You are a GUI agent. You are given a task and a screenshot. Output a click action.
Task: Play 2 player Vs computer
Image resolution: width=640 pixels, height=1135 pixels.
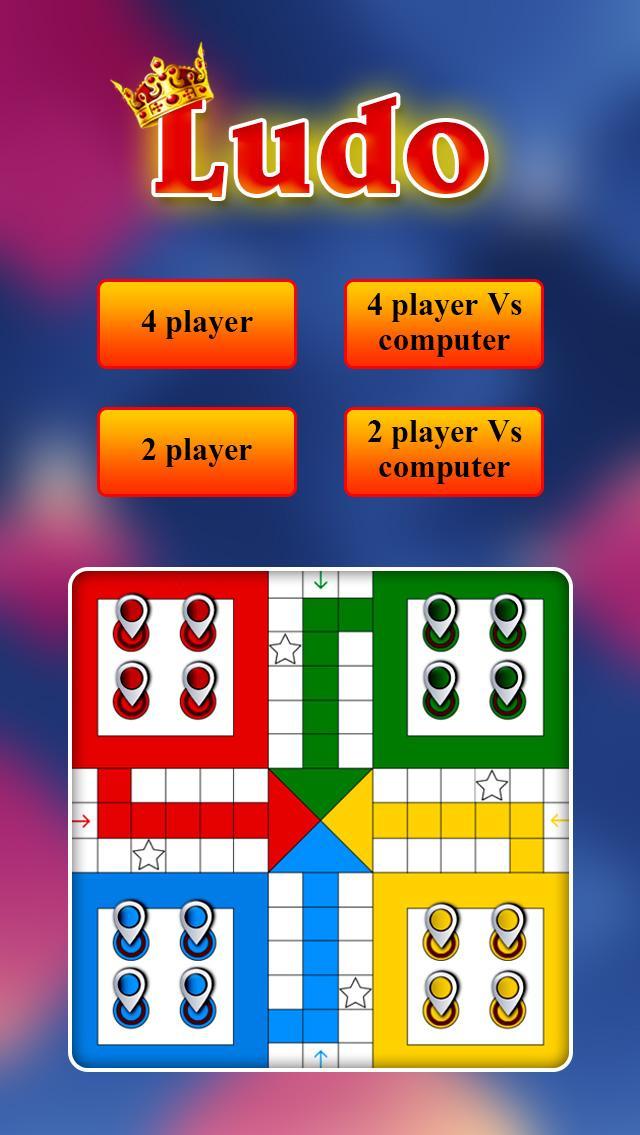click(444, 451)
